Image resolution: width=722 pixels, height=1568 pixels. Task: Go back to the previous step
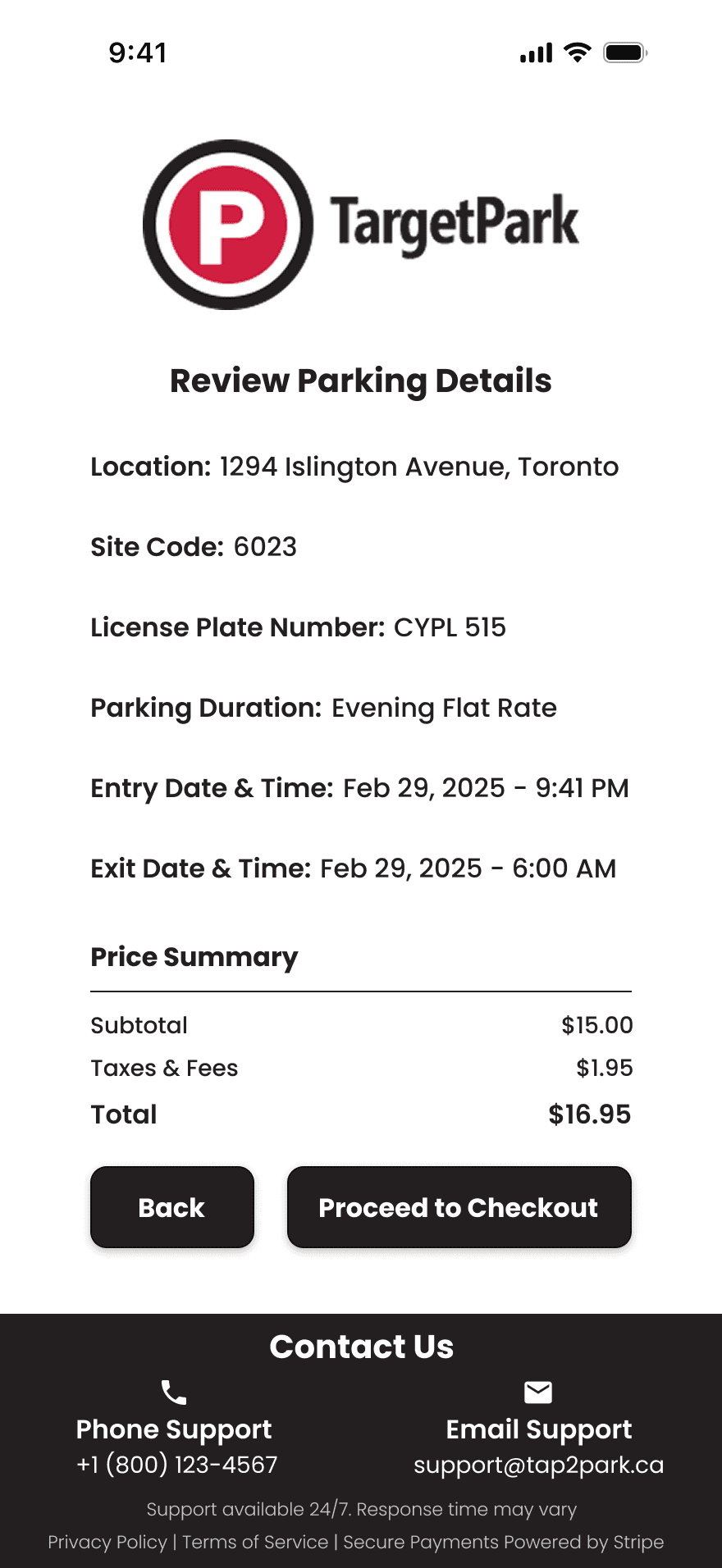pyautogui.click(x=172, y=1207)
